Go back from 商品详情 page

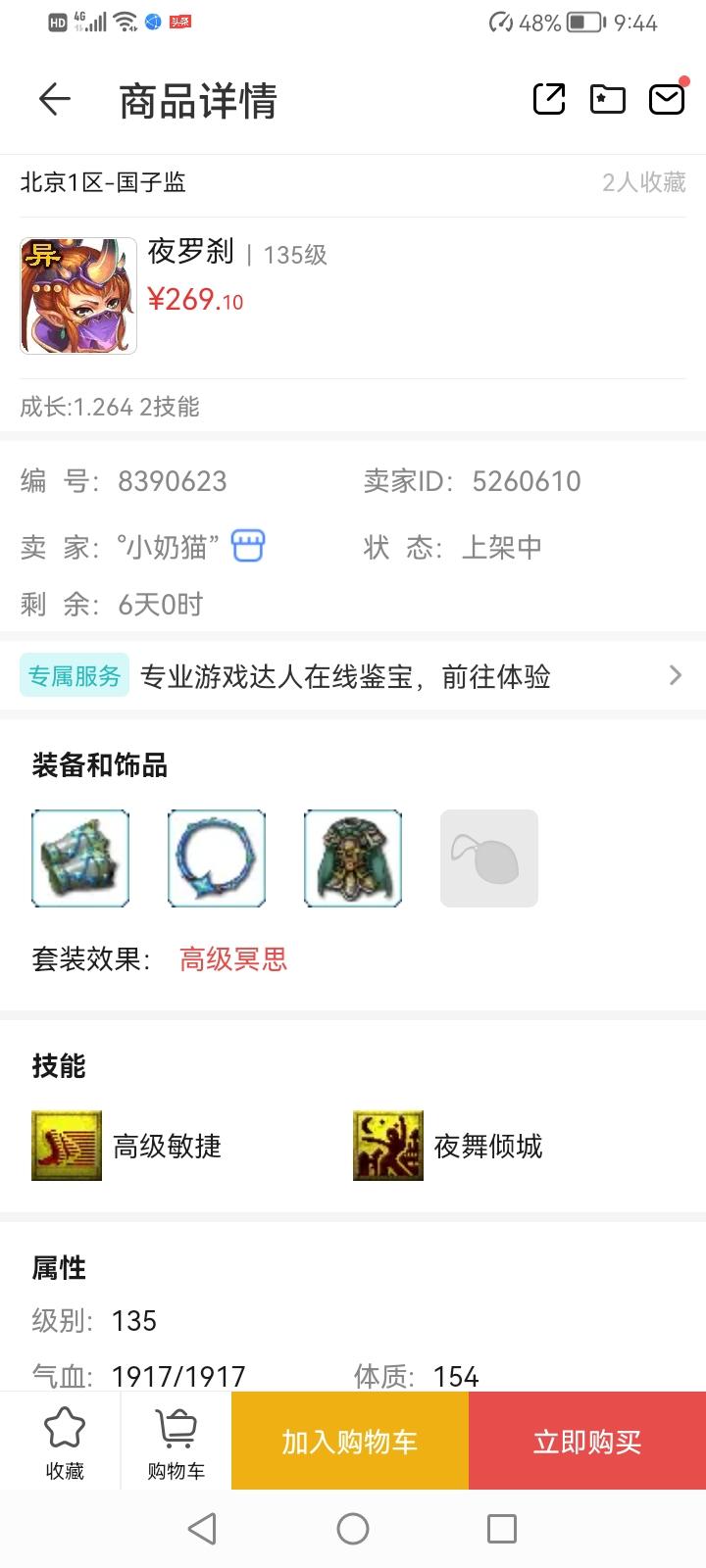pyautogui.click(x=55, y=99)
